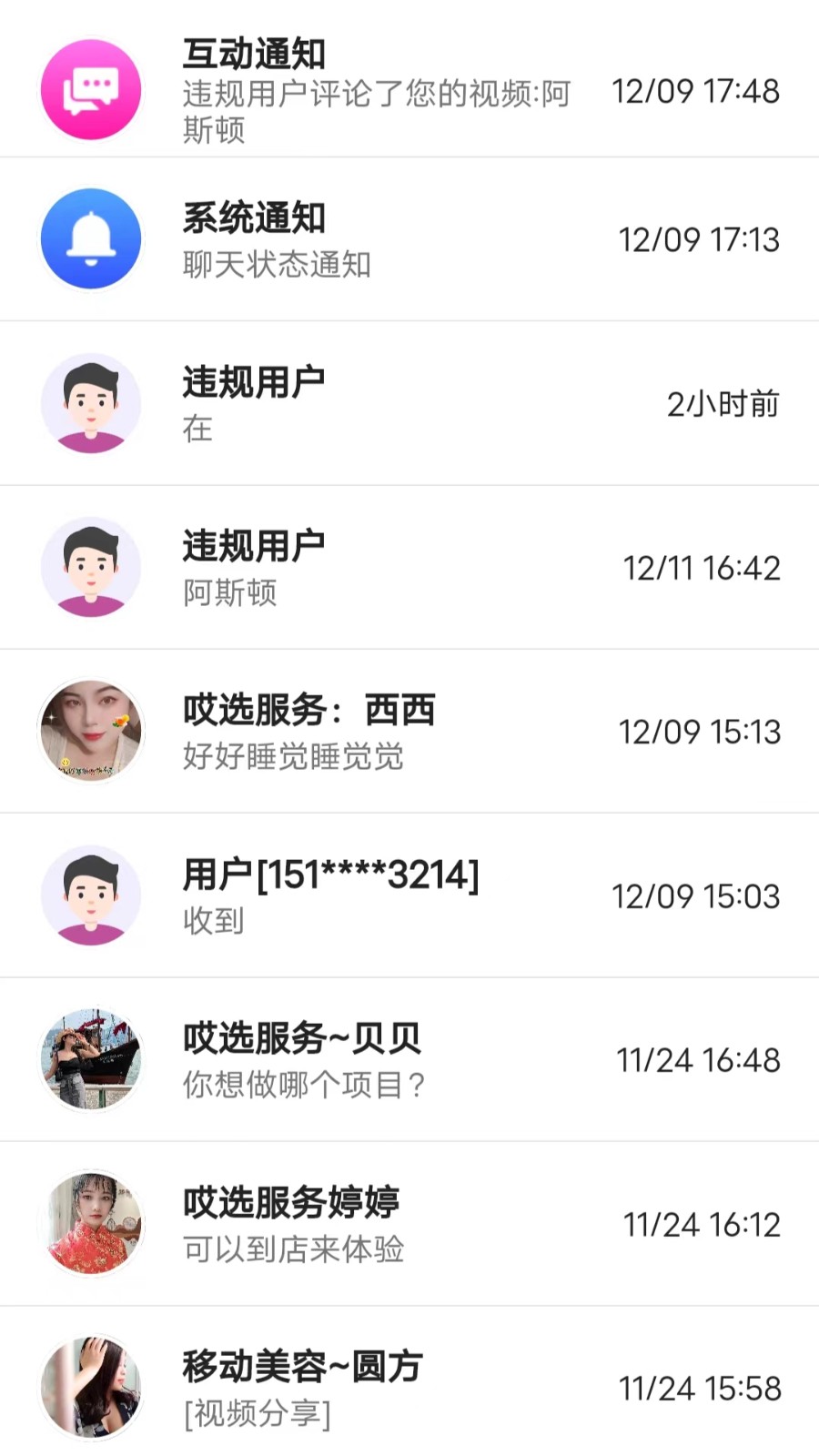Open the 互动通知 notifications icon

(90, 90)
